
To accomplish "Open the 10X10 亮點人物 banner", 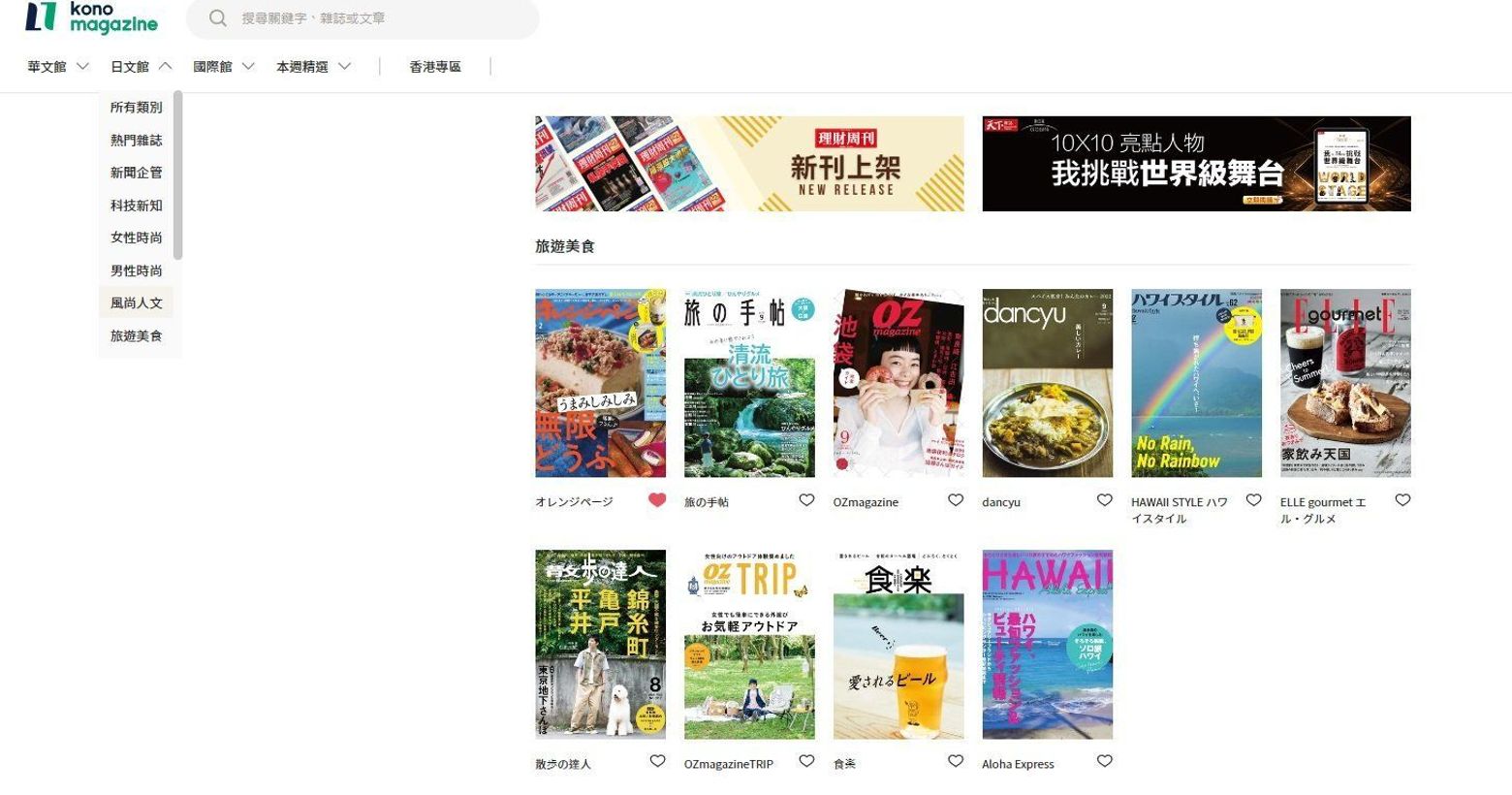I will (x=1196, y=164).
